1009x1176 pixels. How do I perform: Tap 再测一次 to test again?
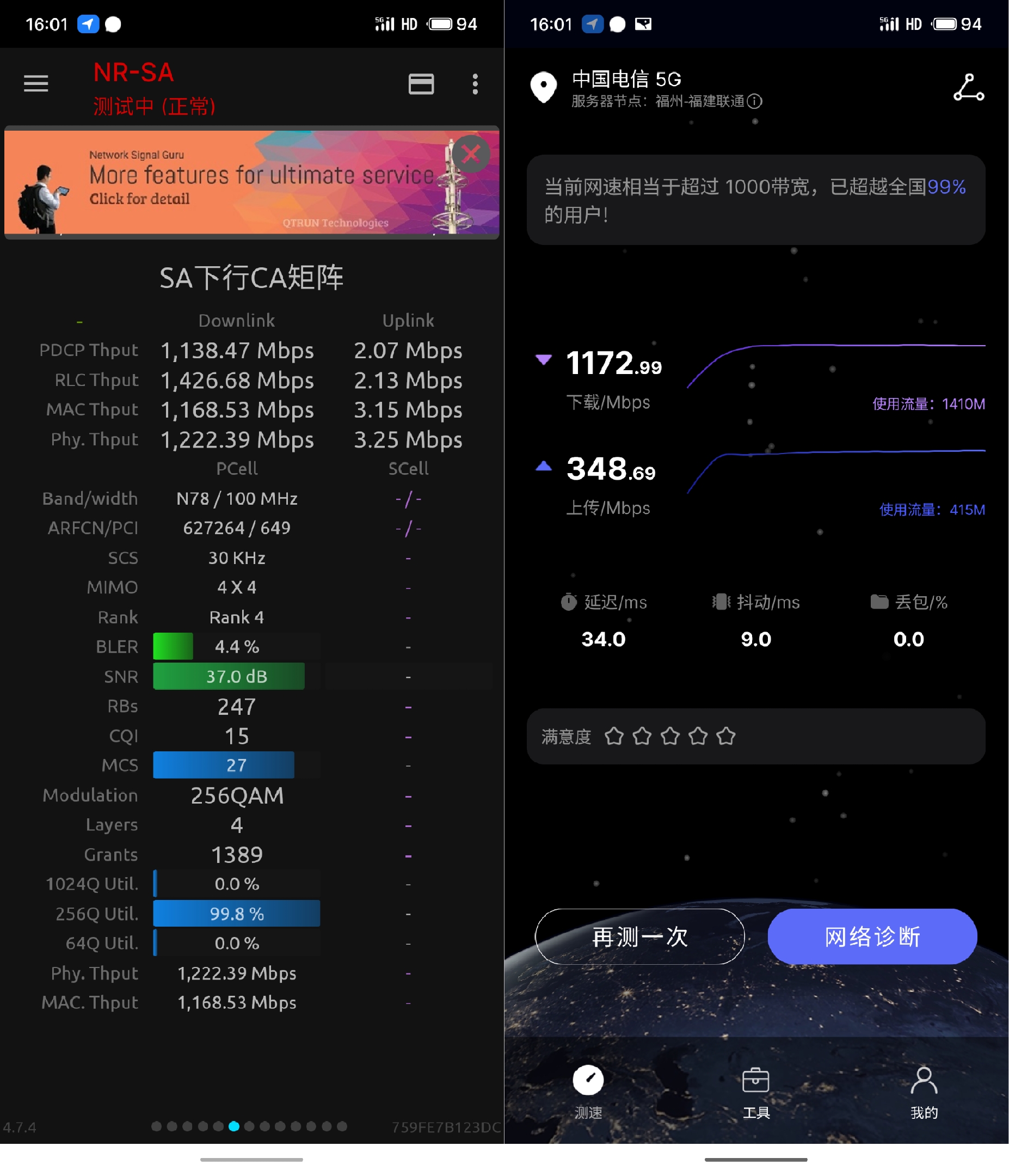[x=639, y=936]
